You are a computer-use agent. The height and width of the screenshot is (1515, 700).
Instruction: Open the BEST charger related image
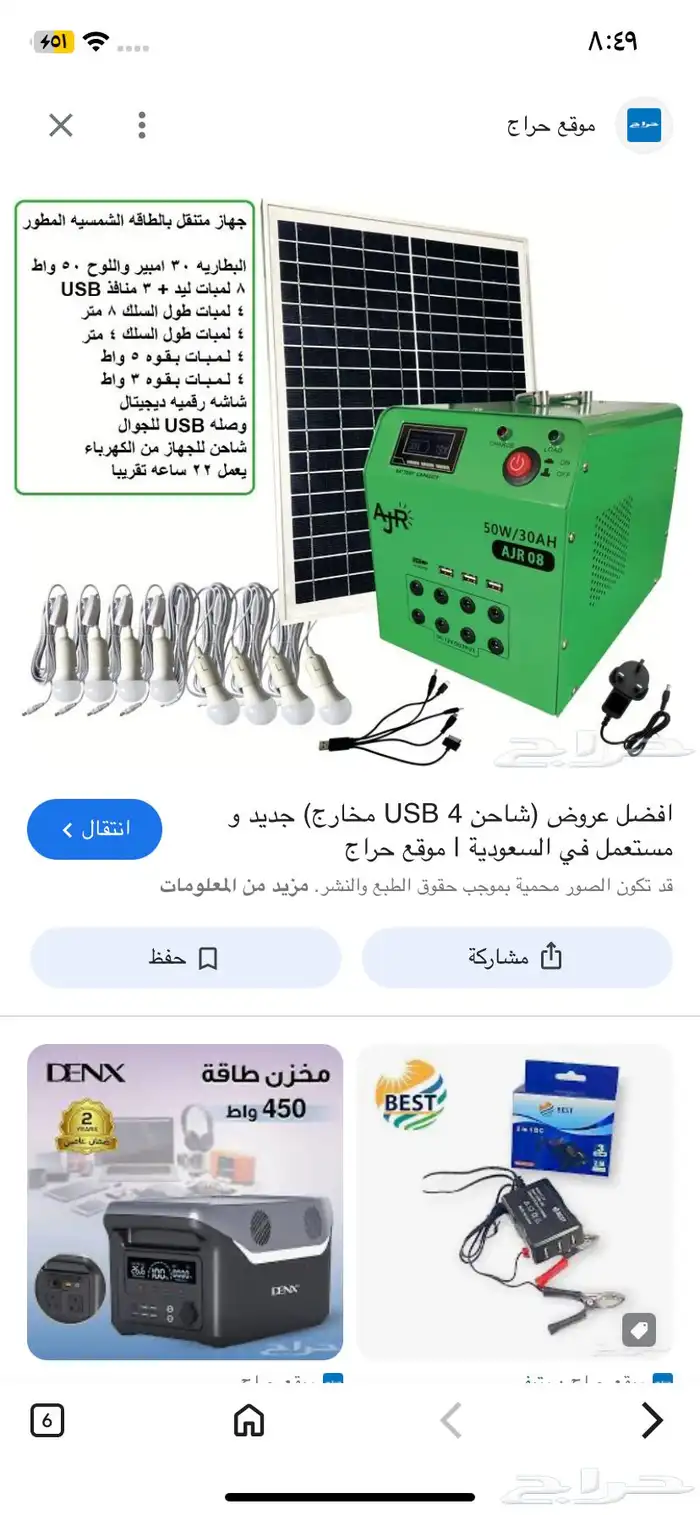[x=514, y=1202]
